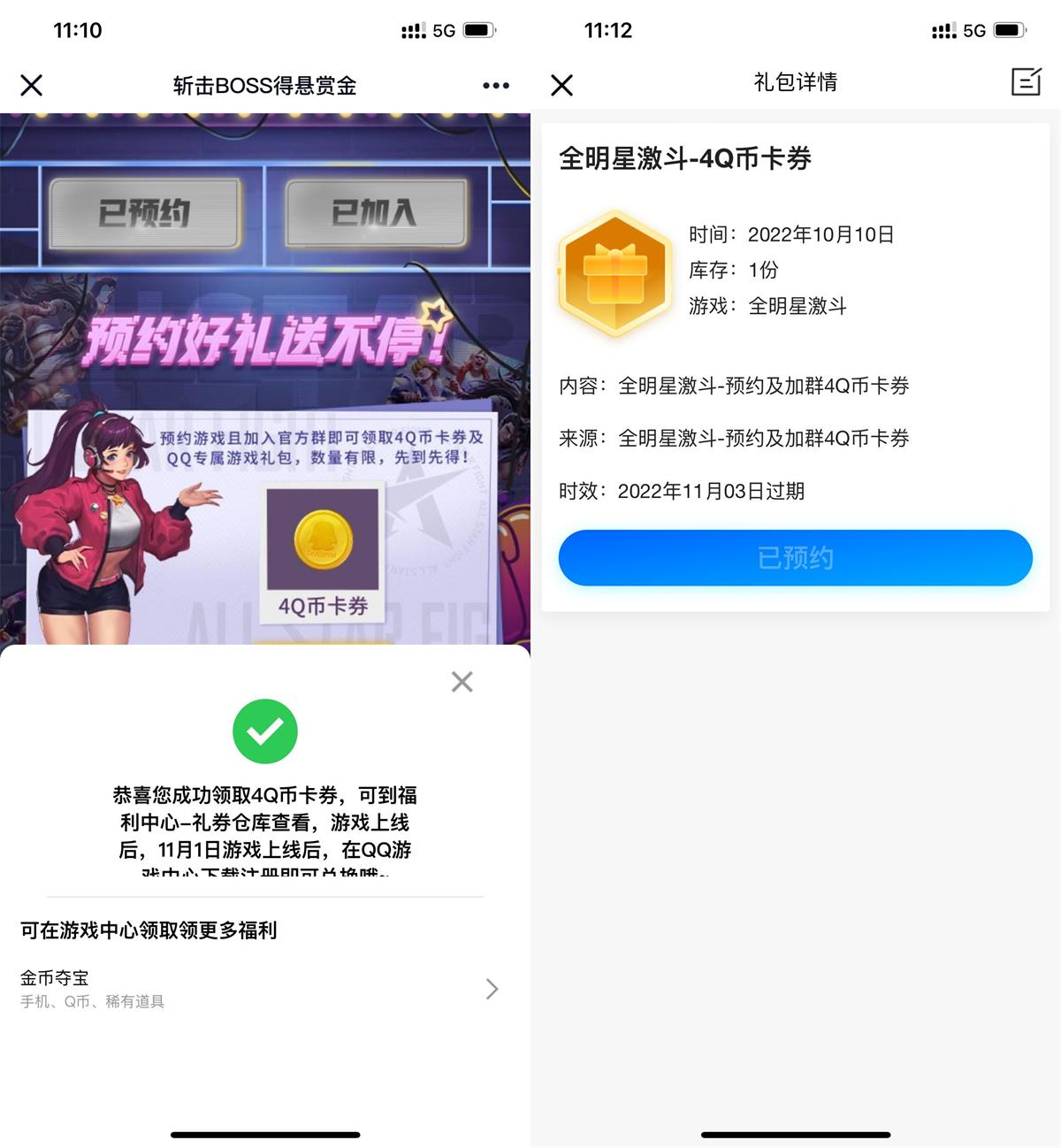This screenshot has height=1148, width=1061.
Task: Close the 斩击BOSS得悬赏金 page
Action: (x=31, y=84)
